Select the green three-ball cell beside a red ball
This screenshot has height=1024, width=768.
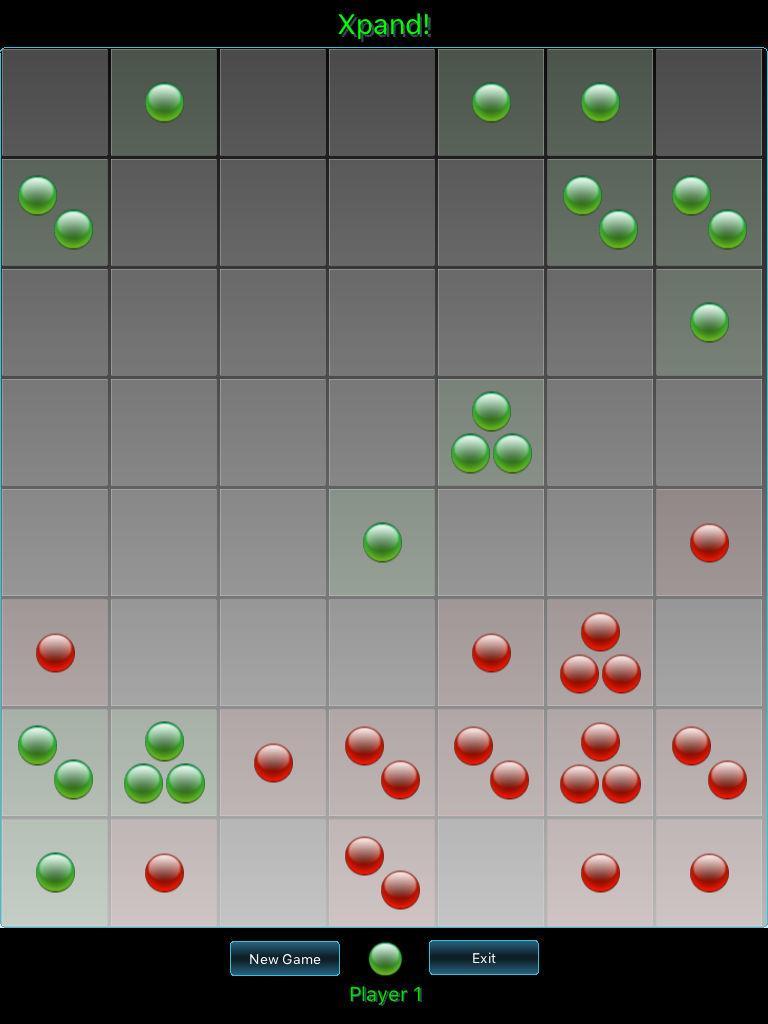tap(164, 763)
